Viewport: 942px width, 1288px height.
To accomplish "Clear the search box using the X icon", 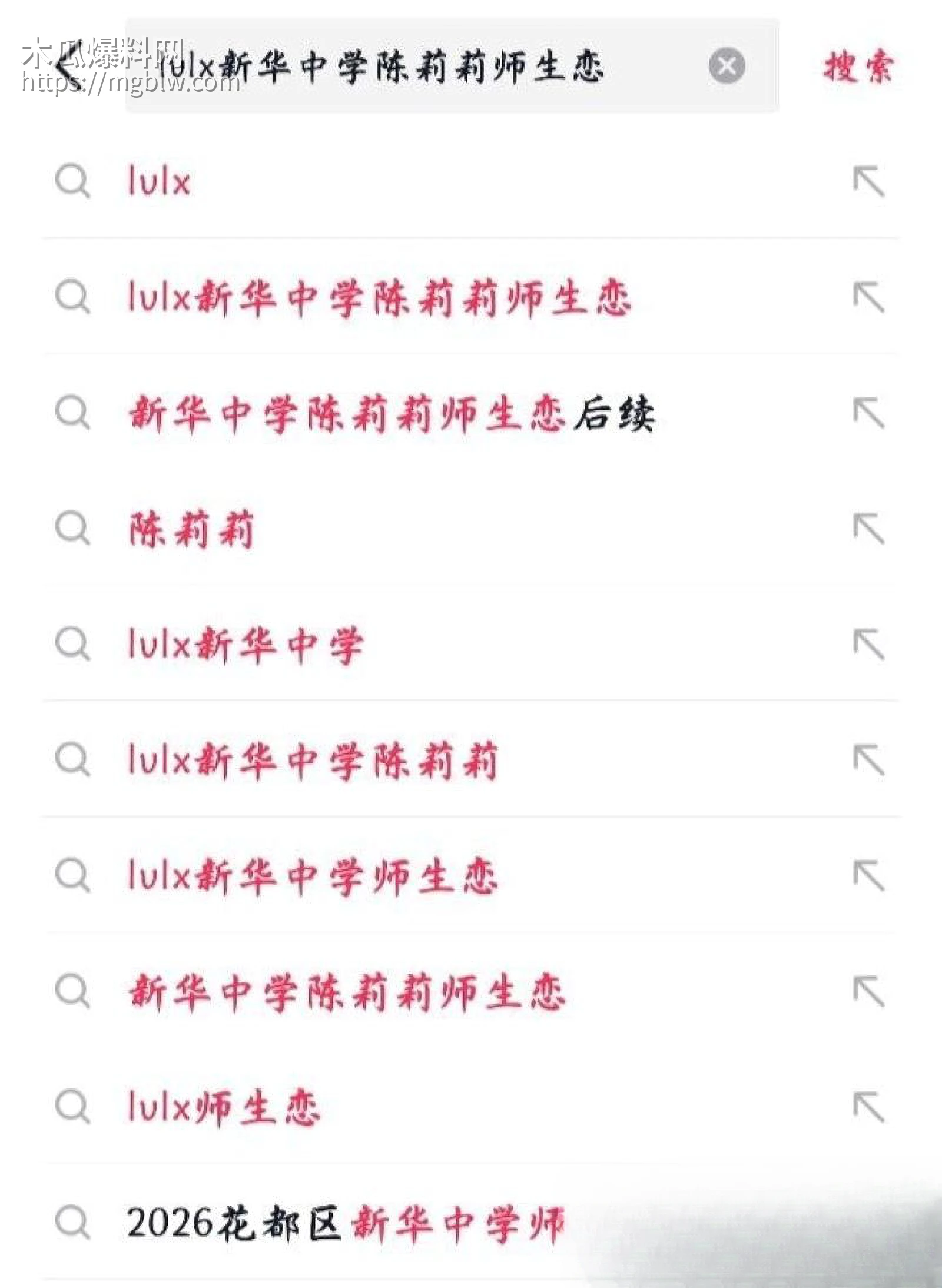I will [x=727, y=67].
